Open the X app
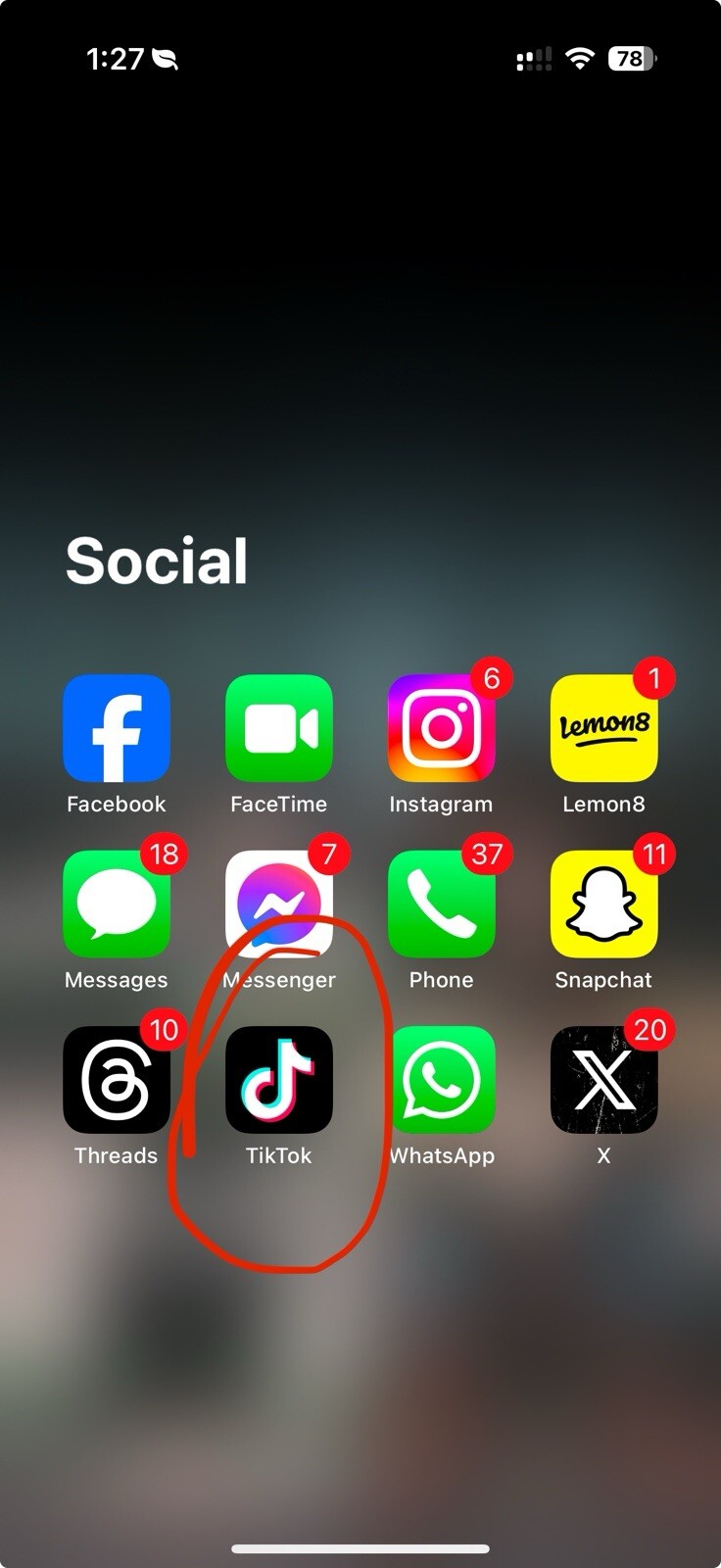 (x=603, y=1079)
